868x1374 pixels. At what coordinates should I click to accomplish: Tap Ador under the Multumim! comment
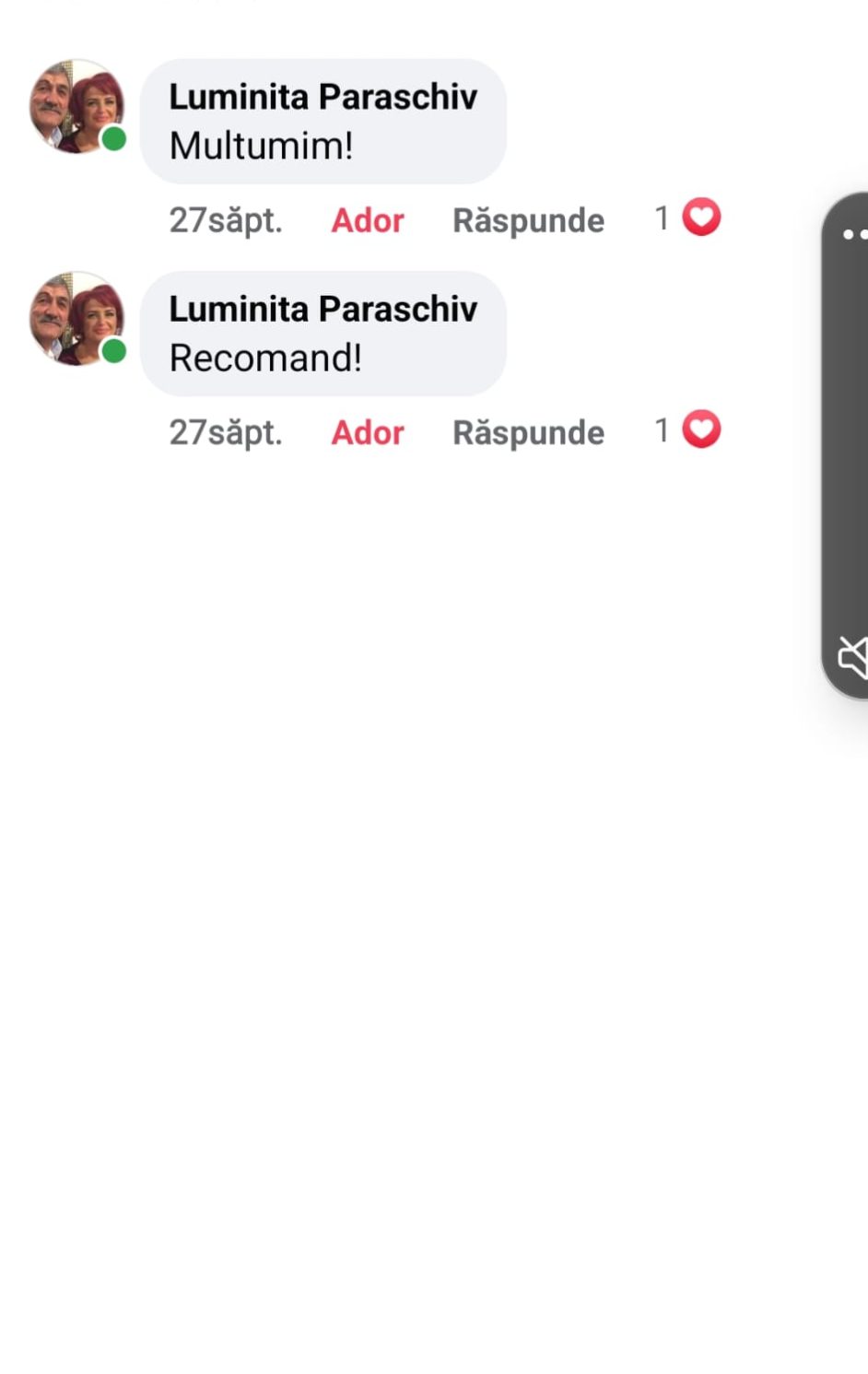pyautogui.click(x=367, y=220)
